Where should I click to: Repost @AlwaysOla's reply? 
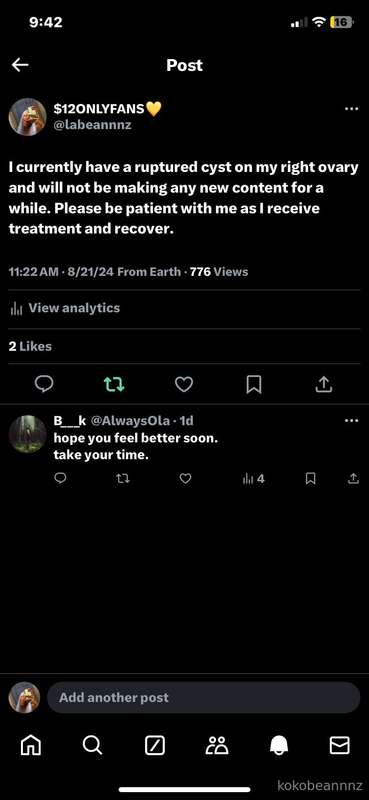122,479
